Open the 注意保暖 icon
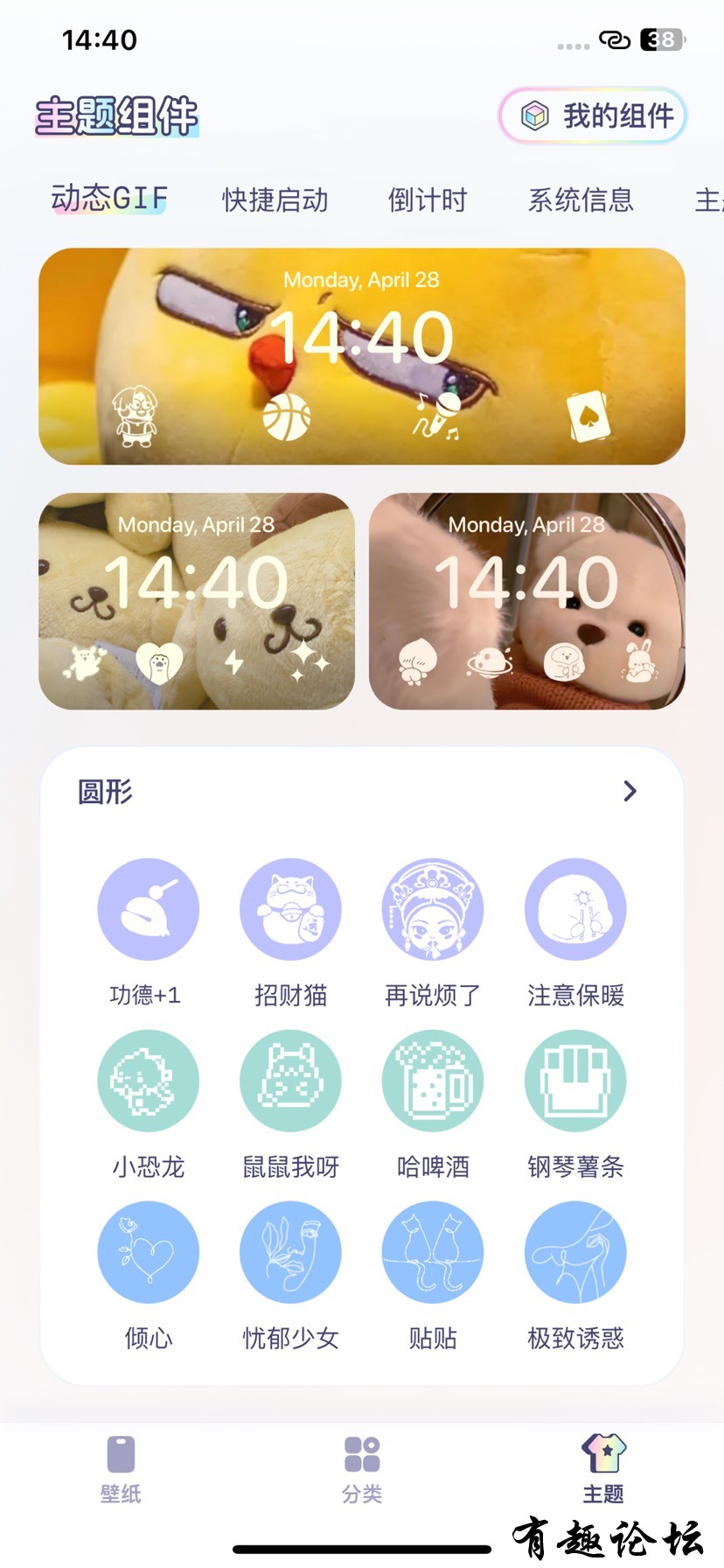The width and height of the screenshot is (724, 1568). point(575,909)
